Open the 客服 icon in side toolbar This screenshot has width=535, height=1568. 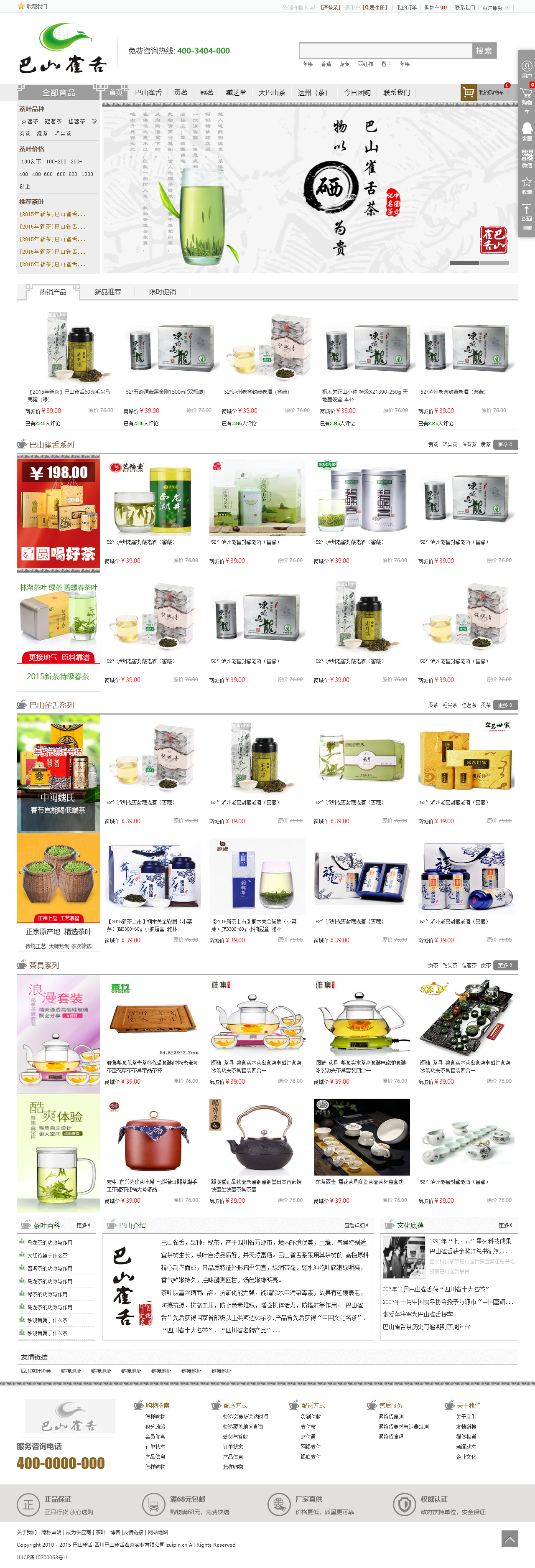coord(527,131)
